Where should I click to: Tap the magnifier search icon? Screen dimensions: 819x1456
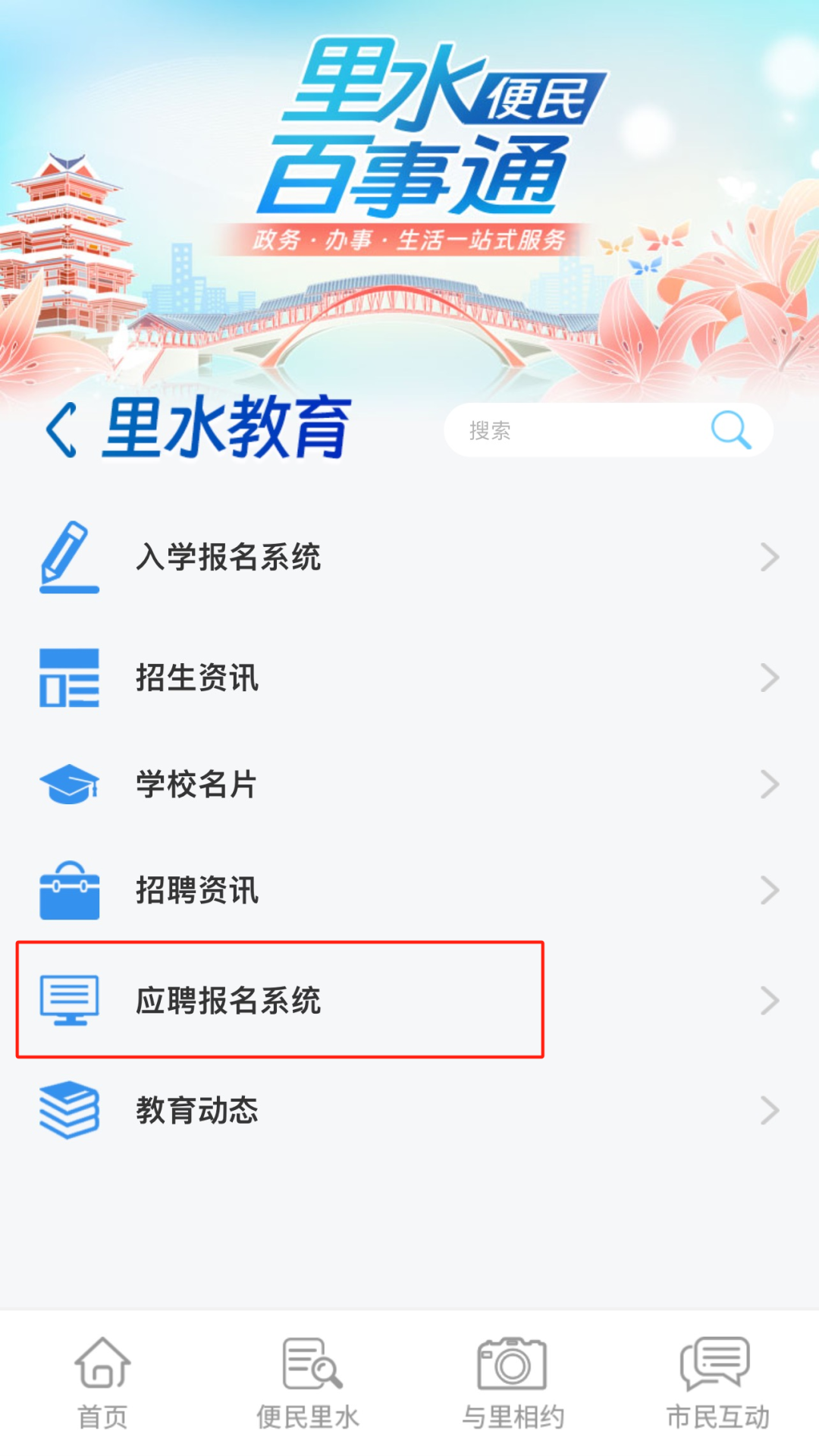point(730,430)
